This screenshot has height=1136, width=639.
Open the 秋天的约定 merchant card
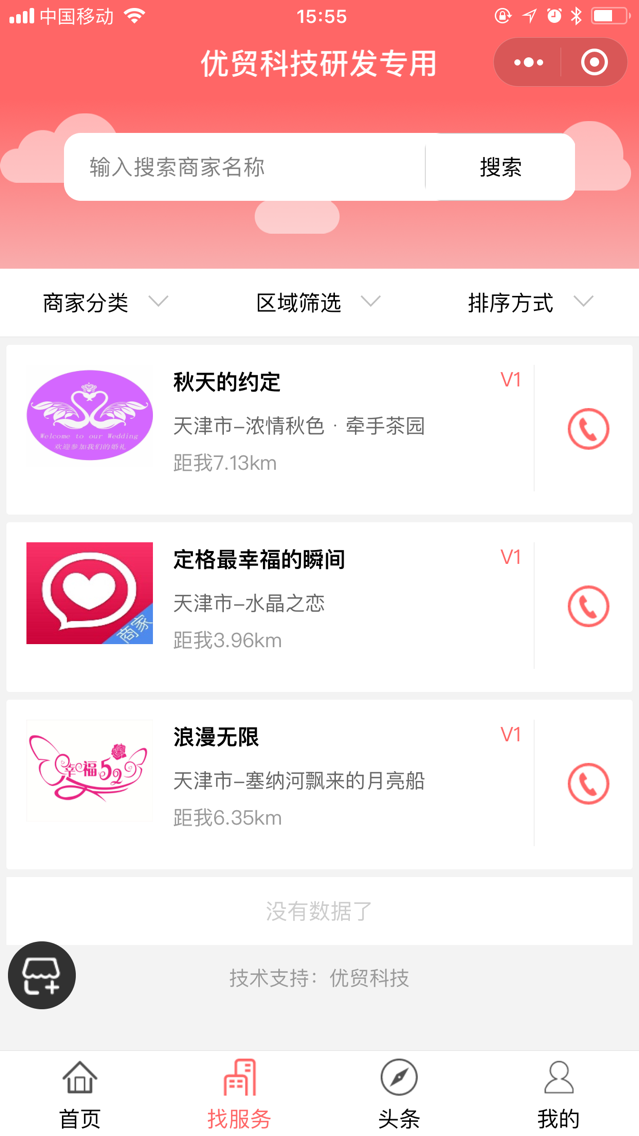[270, 428]
